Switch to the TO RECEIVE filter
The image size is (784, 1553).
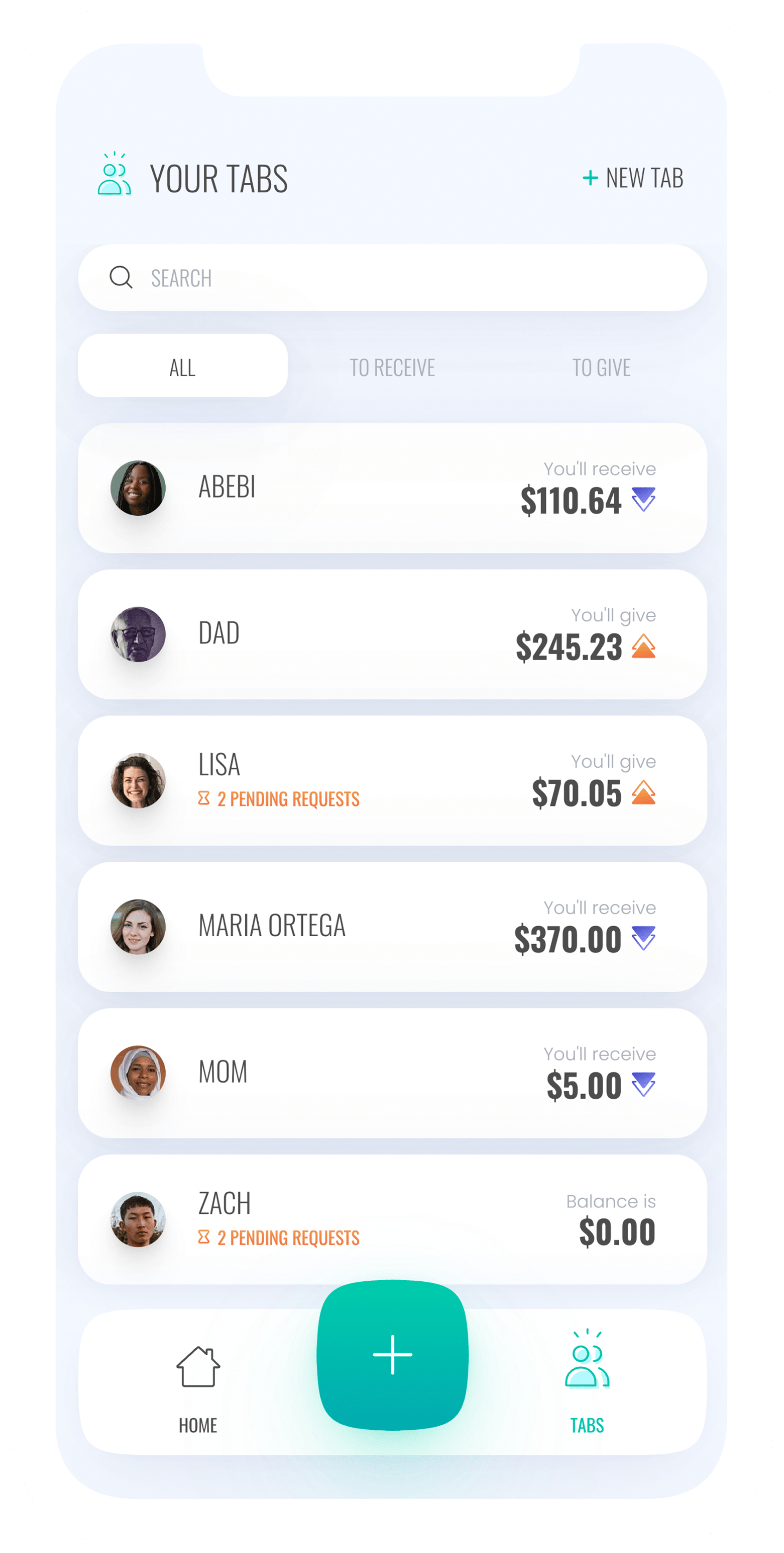[x=392, y=367]
